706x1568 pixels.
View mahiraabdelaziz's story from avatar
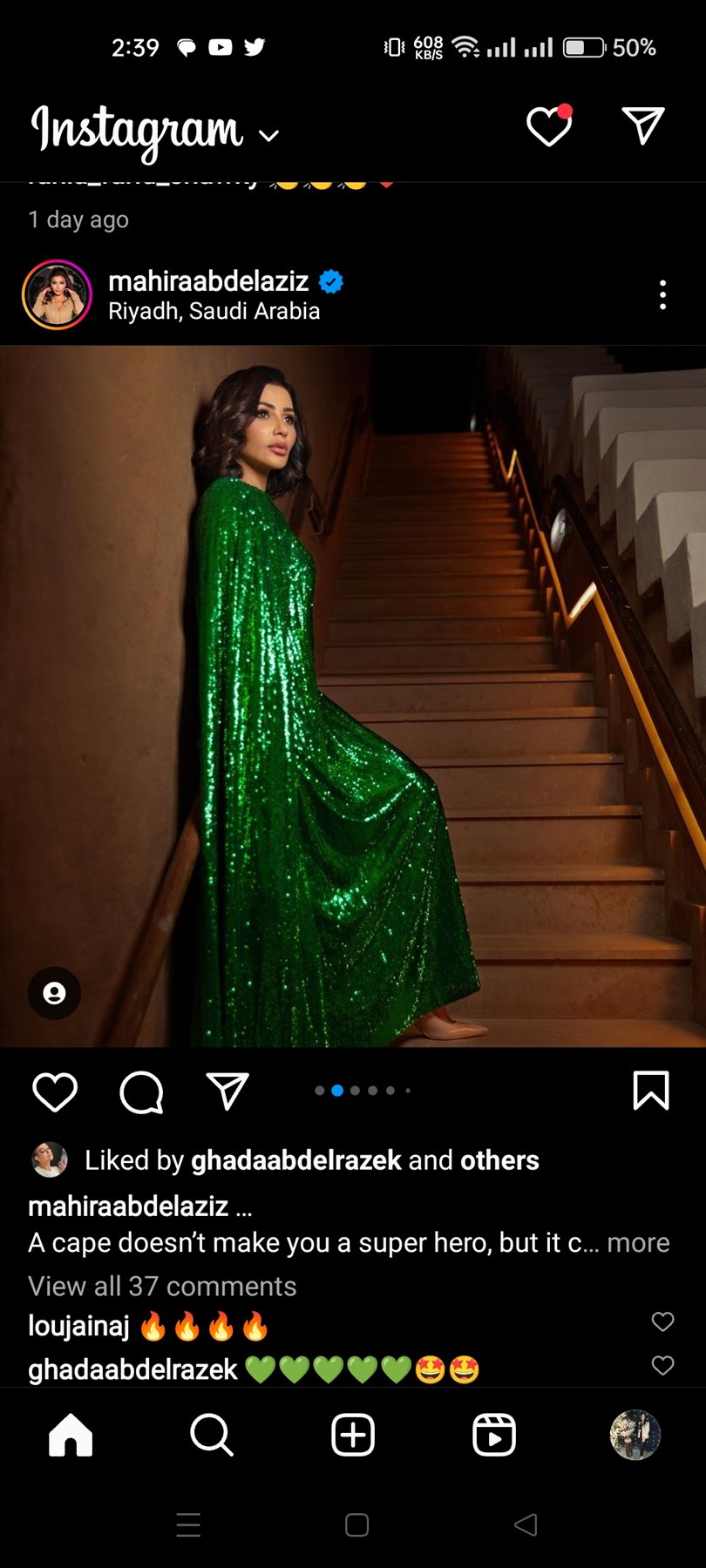pyautogui.click(x=57, y=295)
